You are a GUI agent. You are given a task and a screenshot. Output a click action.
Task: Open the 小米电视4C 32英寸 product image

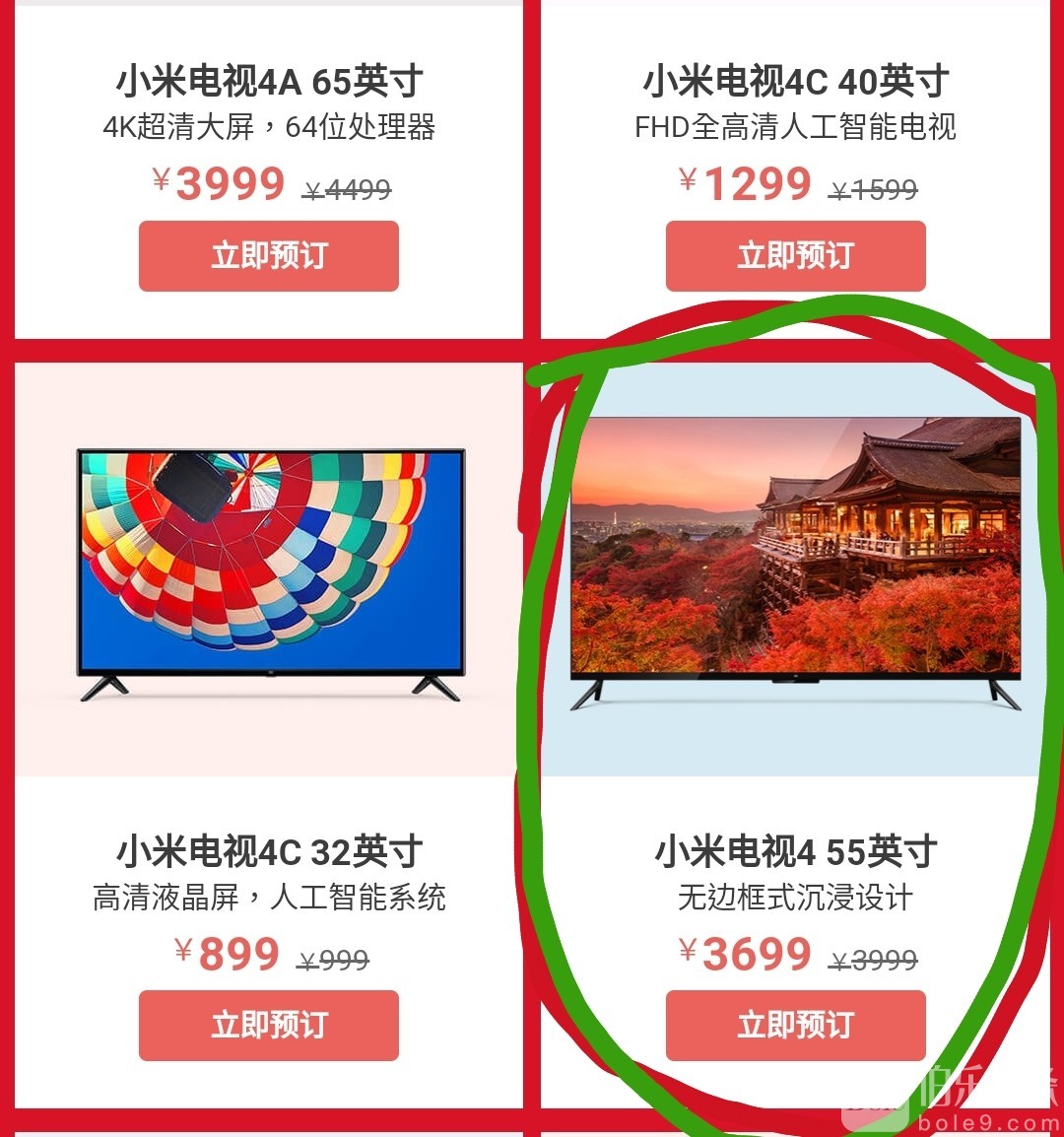[x=269, y=573]
